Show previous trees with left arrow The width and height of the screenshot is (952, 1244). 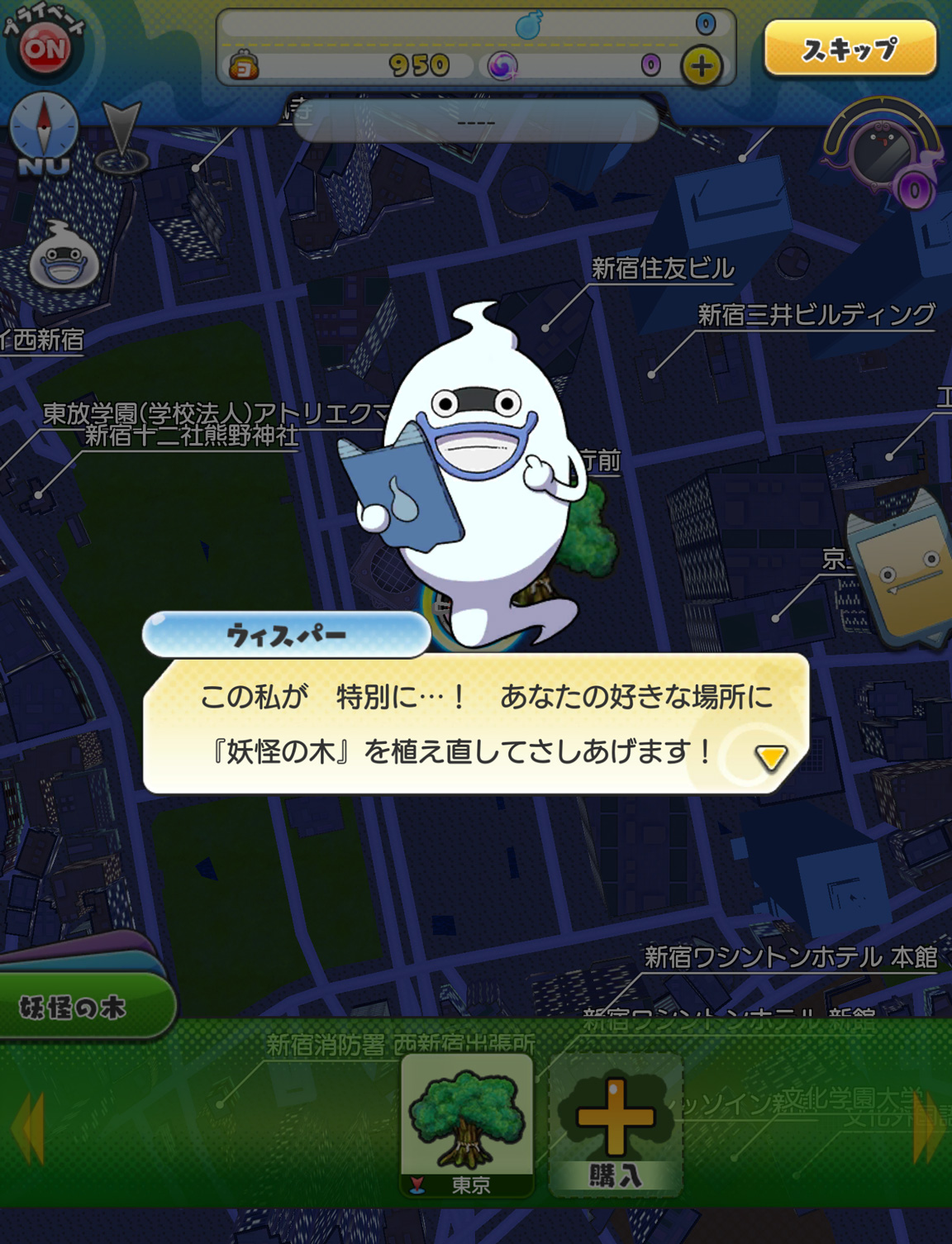(28, 1128)
